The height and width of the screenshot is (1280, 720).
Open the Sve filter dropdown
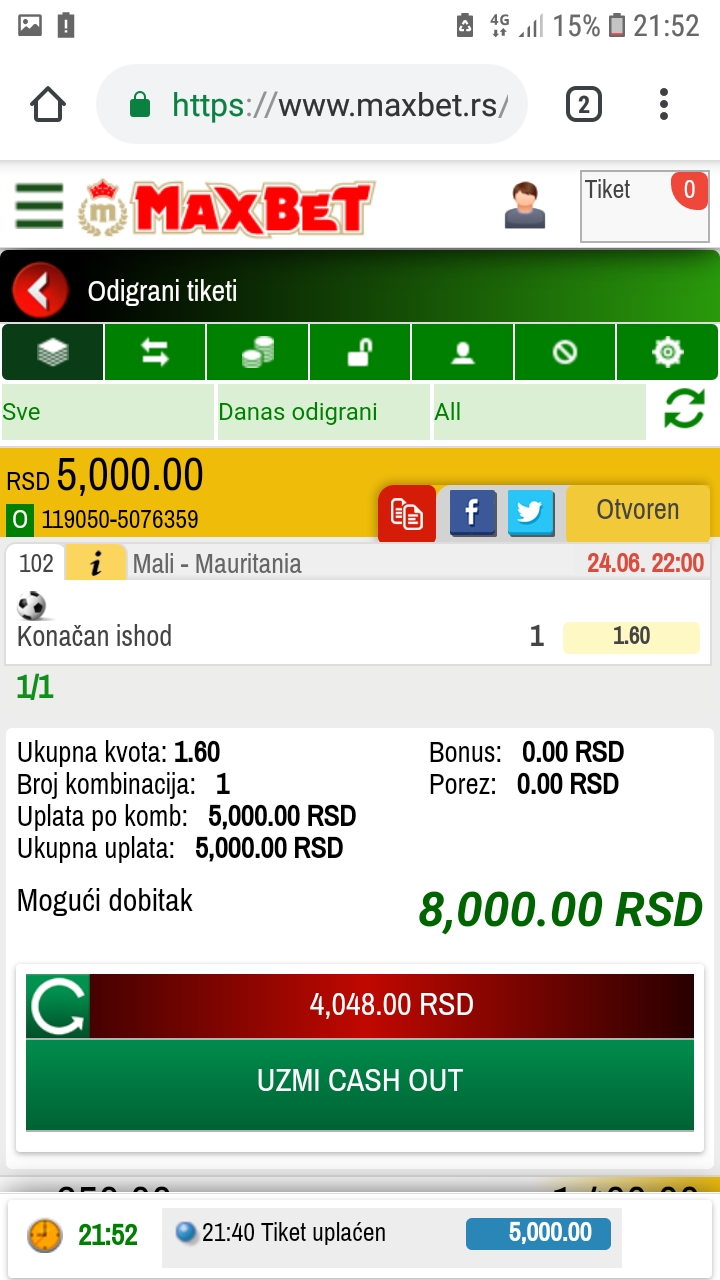coord(107,412)
